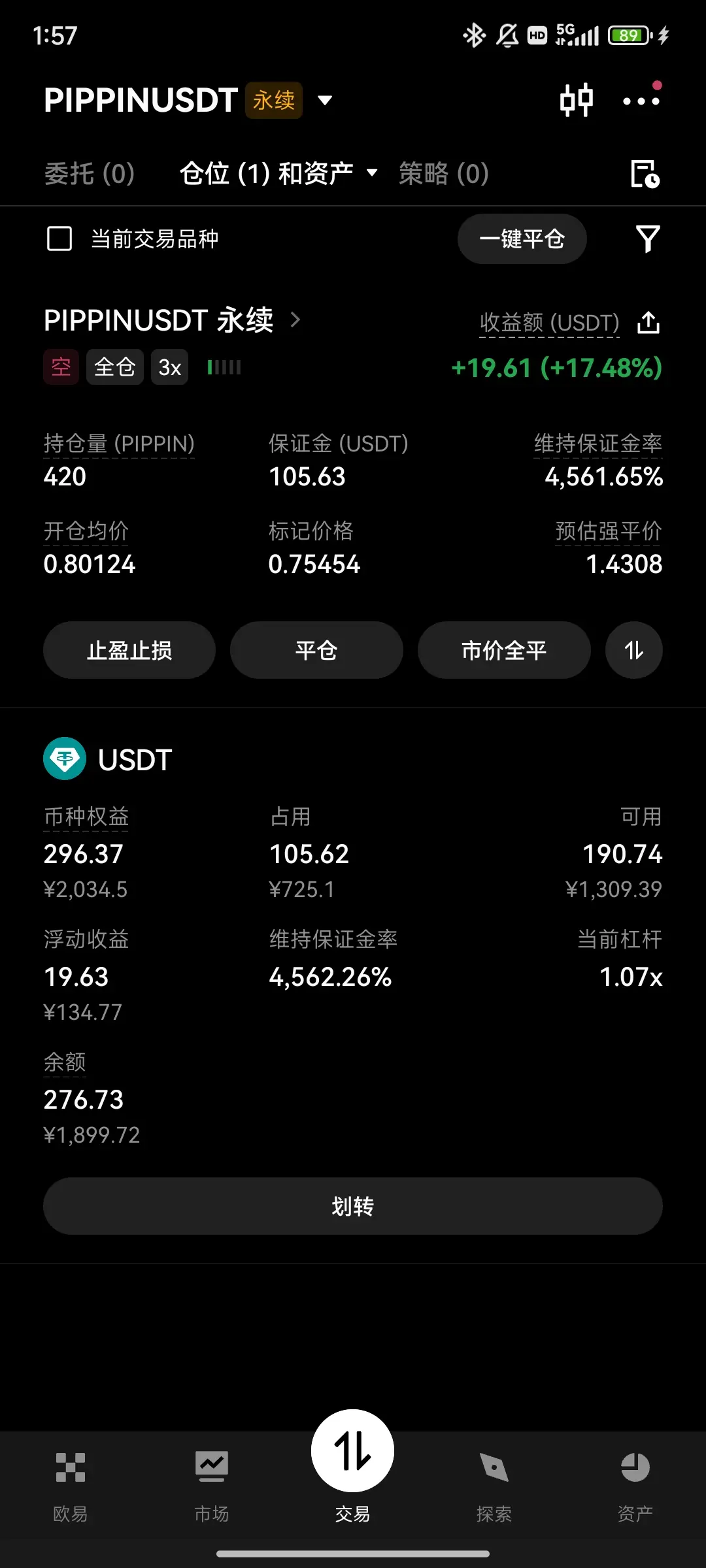Tap 一键平仓 to close all positions
706x1568 pixels.
[522, 239]
